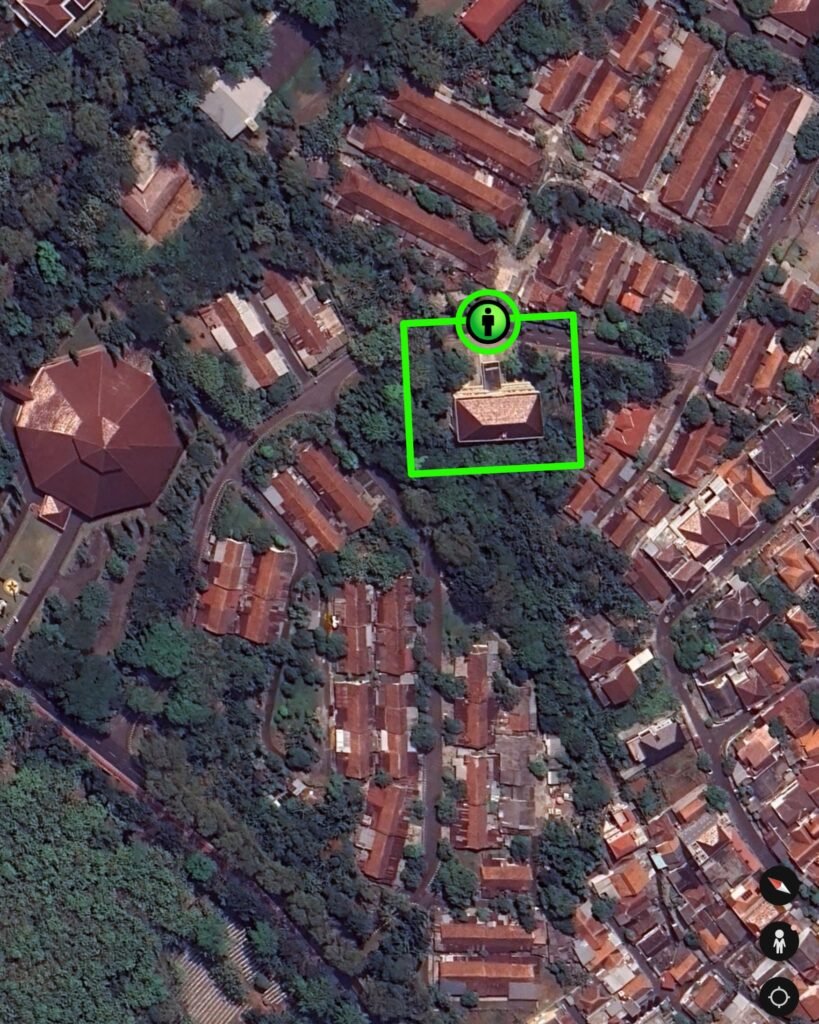Open the green info marker on the highlighted building
819x1024 pixels.
pyautogui.click(x=488, y=322)
